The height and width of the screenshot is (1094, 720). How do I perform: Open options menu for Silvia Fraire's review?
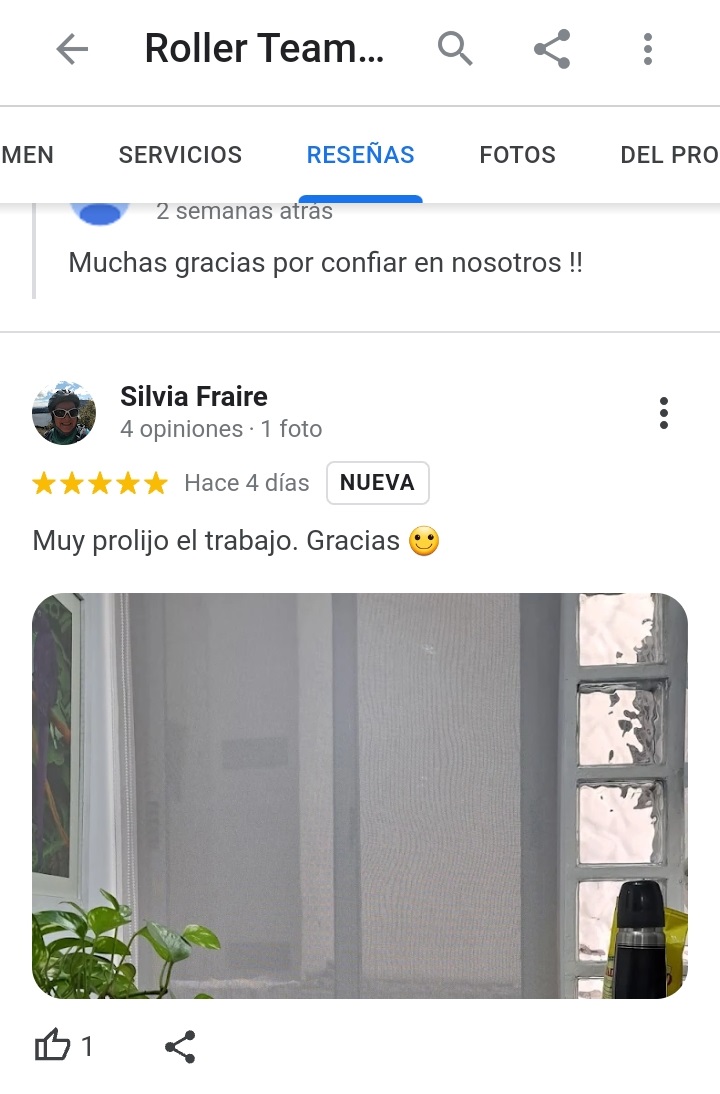(663, 413)
